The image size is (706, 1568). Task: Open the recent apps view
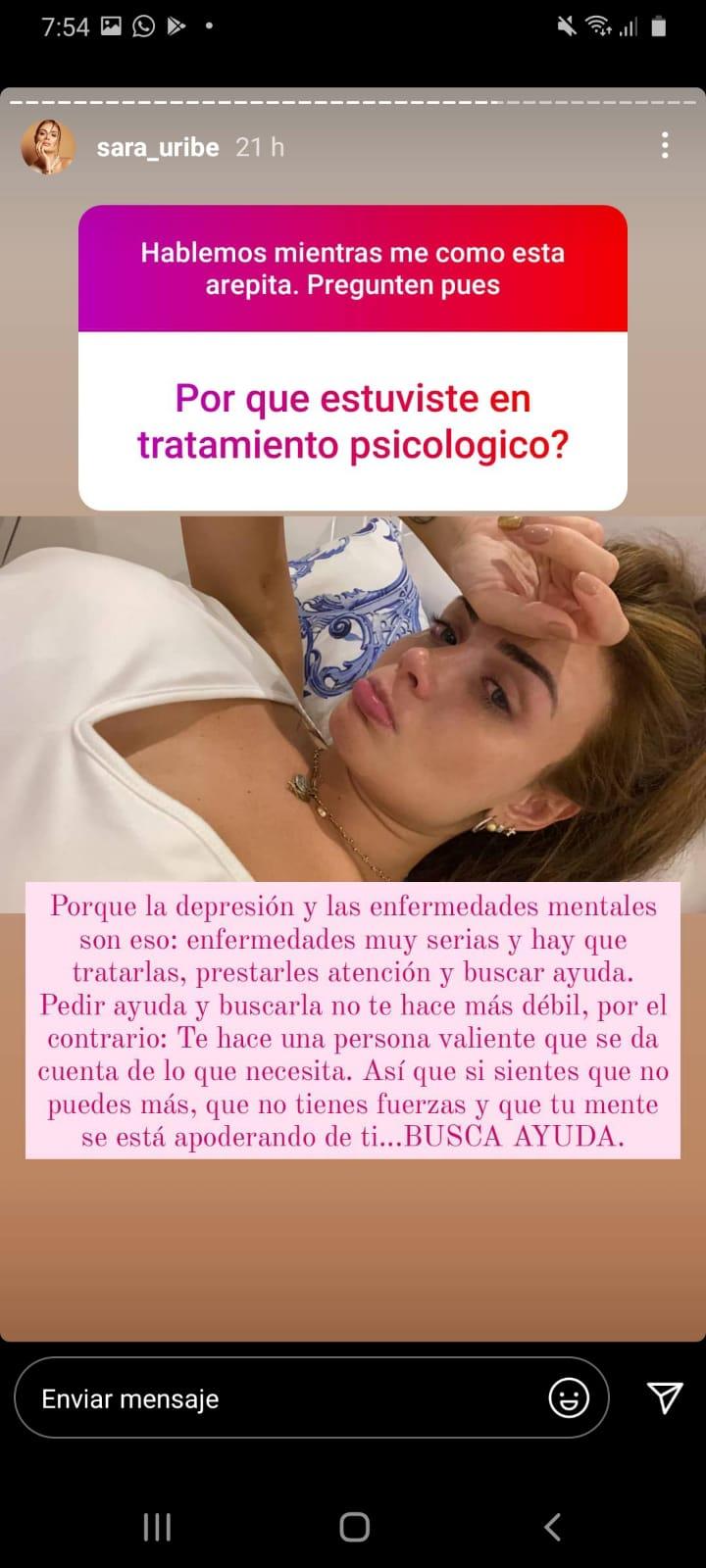[157, 1526]
